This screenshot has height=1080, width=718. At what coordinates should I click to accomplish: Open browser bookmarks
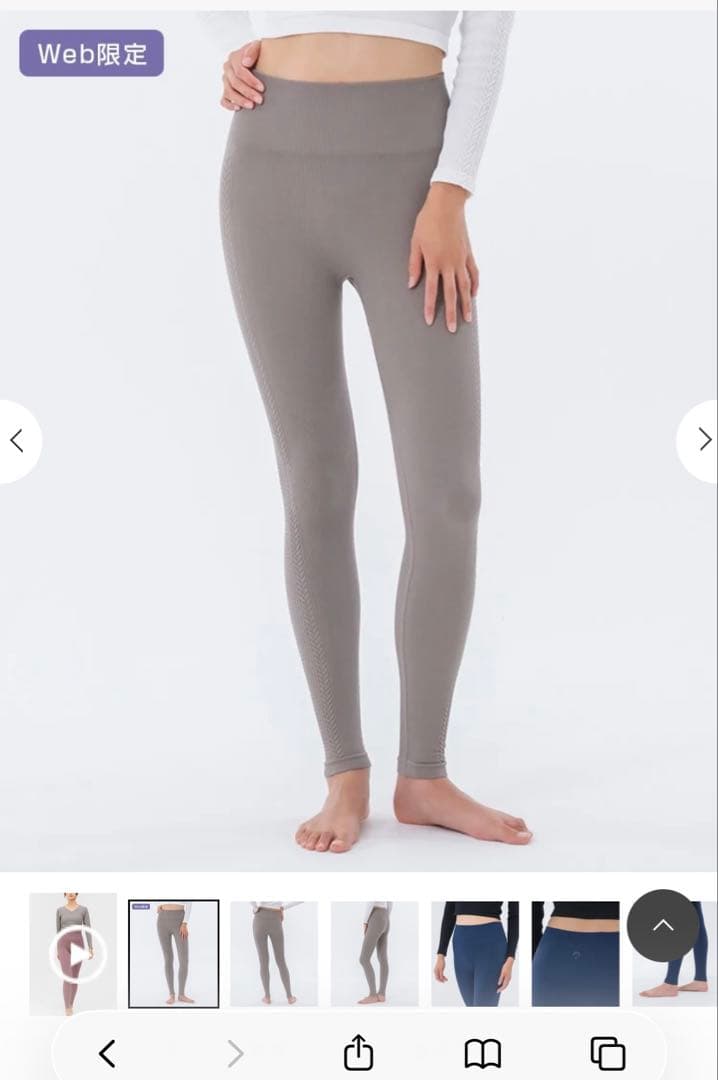coord(483,1053)
